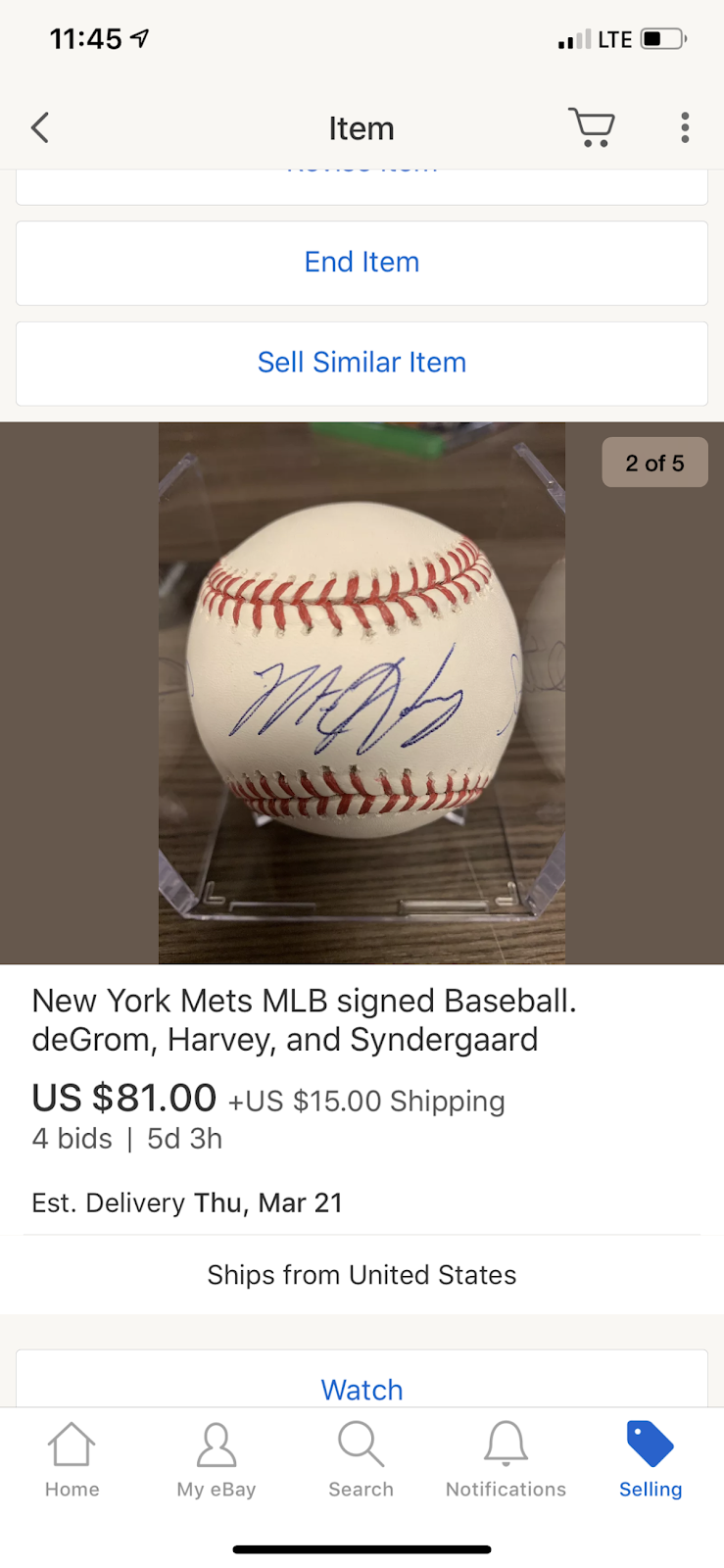Select Sell Similar Item
Screen dimensions: 724x1568
(362, 363)
